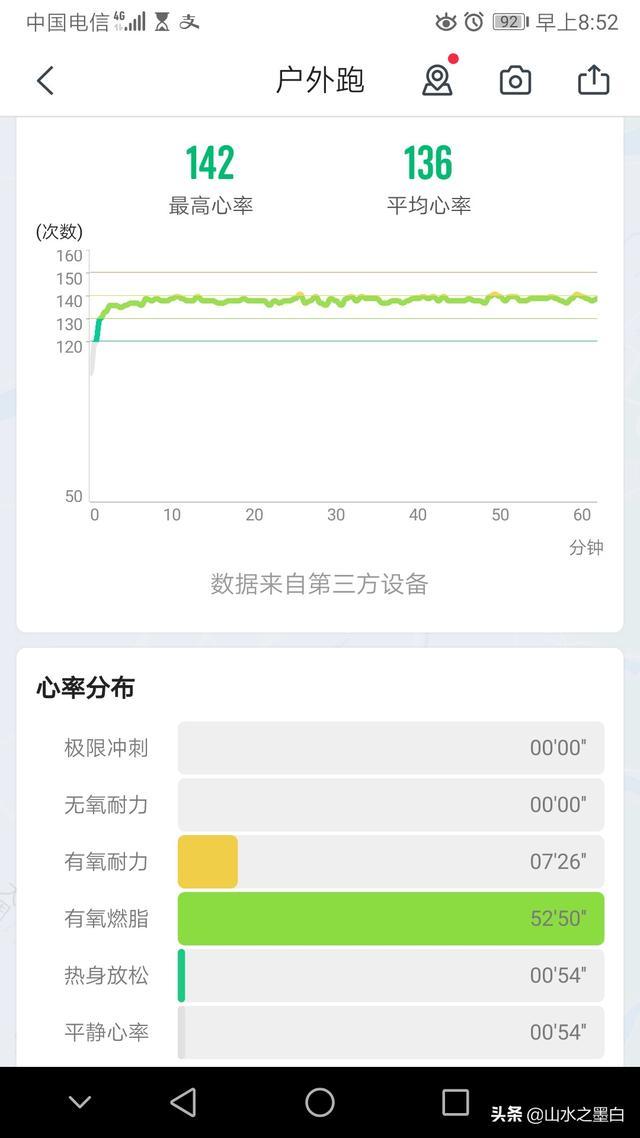Hide the navigation bar with the down arrow

pos(80,1102)
